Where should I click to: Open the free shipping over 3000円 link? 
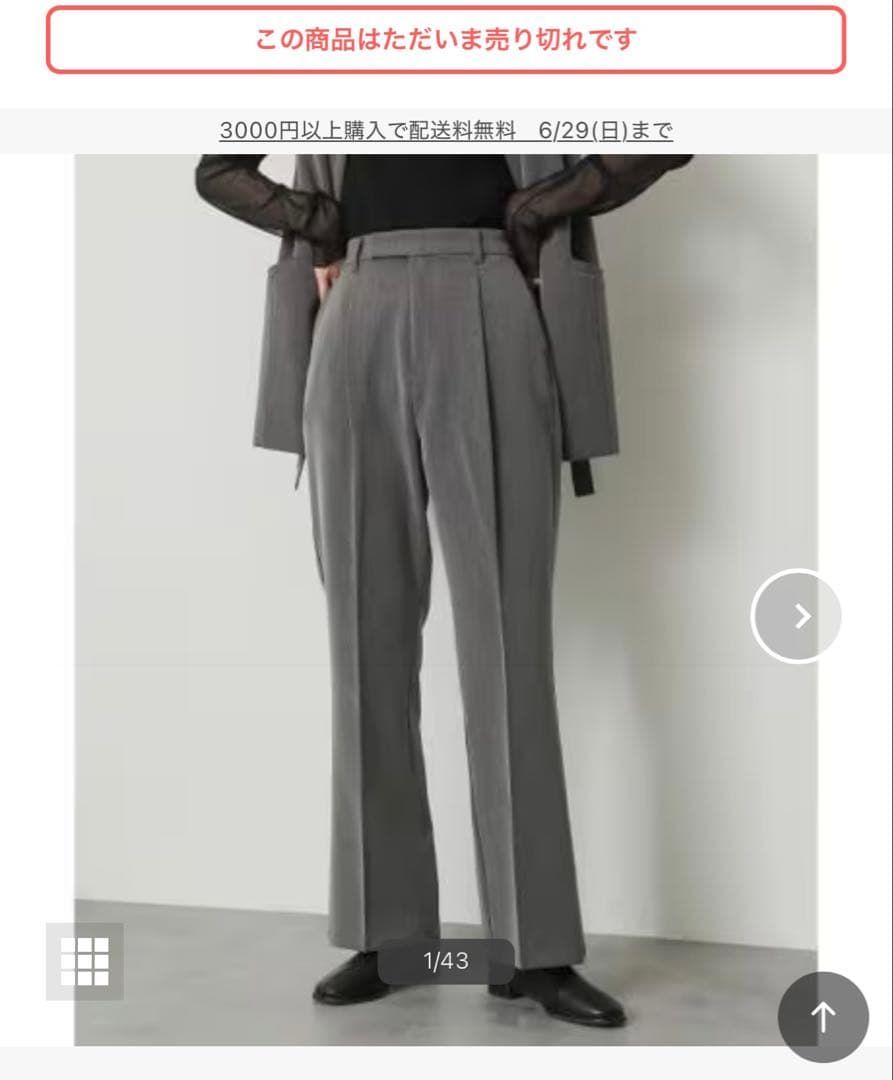(446, 131)
